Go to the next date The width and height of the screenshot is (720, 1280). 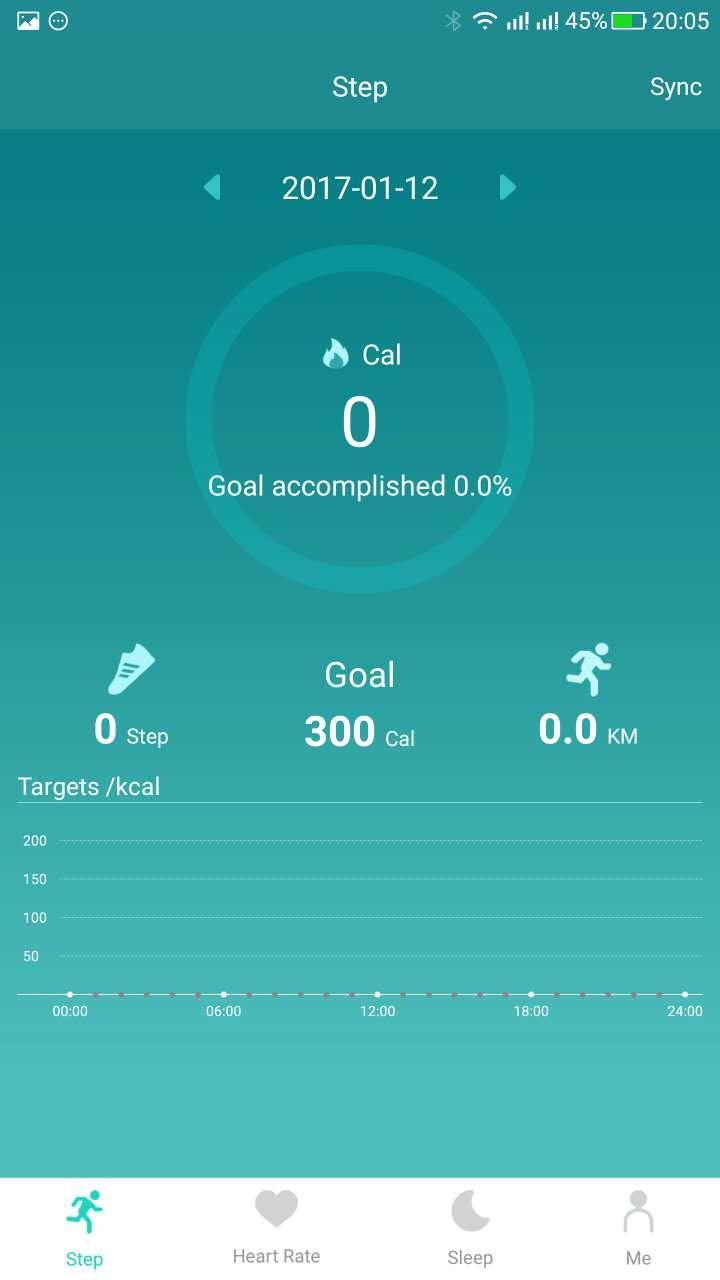(x=508, y=187)
